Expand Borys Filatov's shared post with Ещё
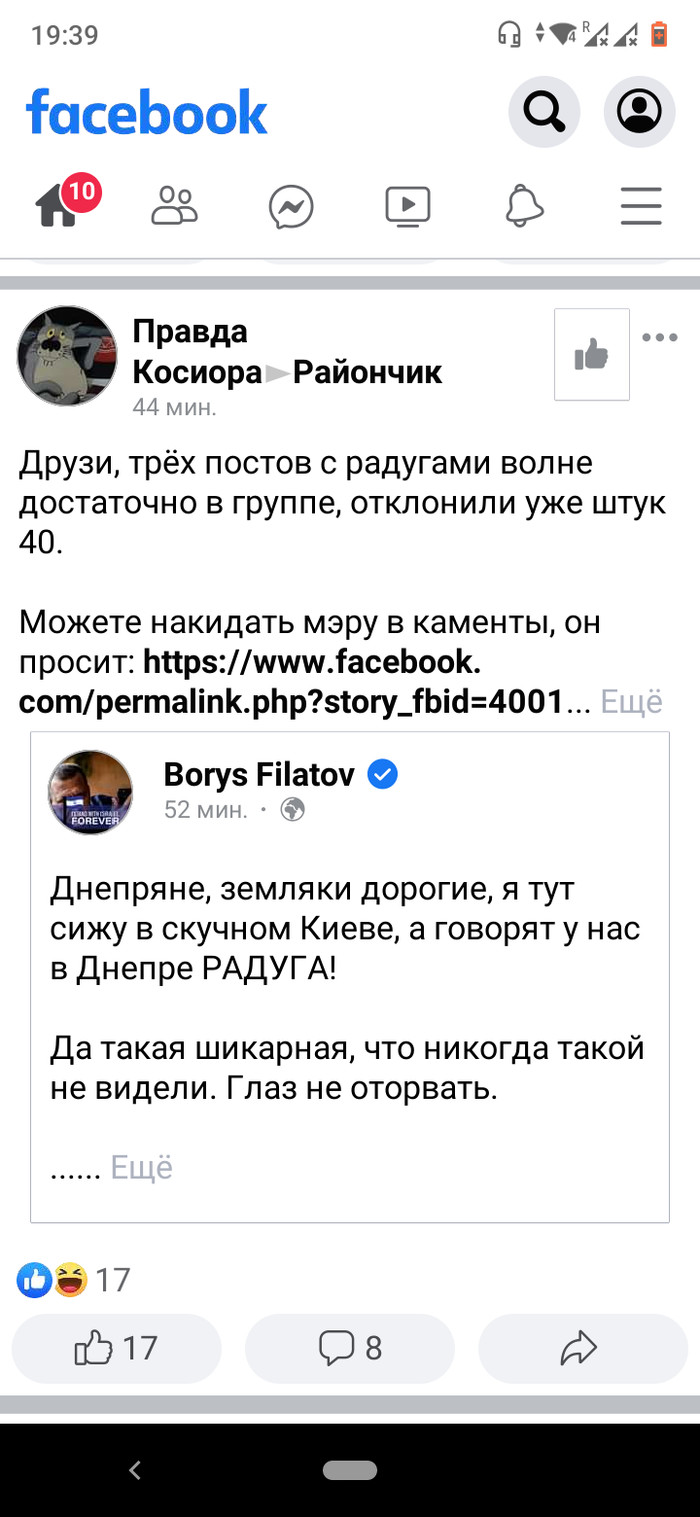The width and height of the screenshot is (700, 1517). 141,1167
